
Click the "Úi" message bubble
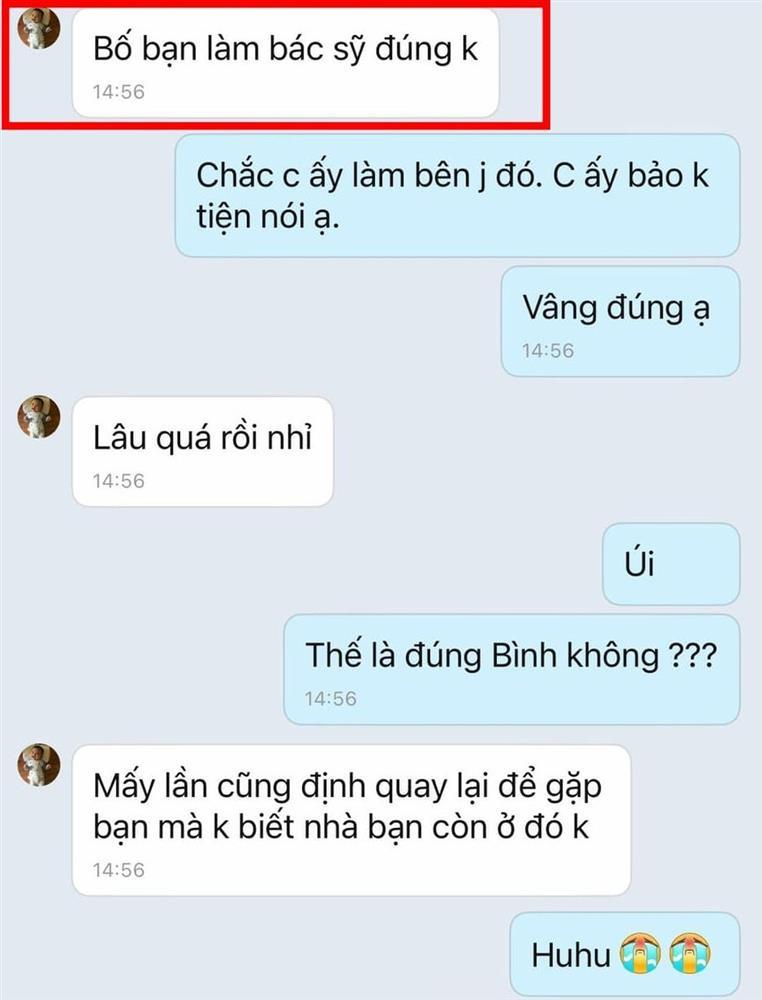point(672,565)
